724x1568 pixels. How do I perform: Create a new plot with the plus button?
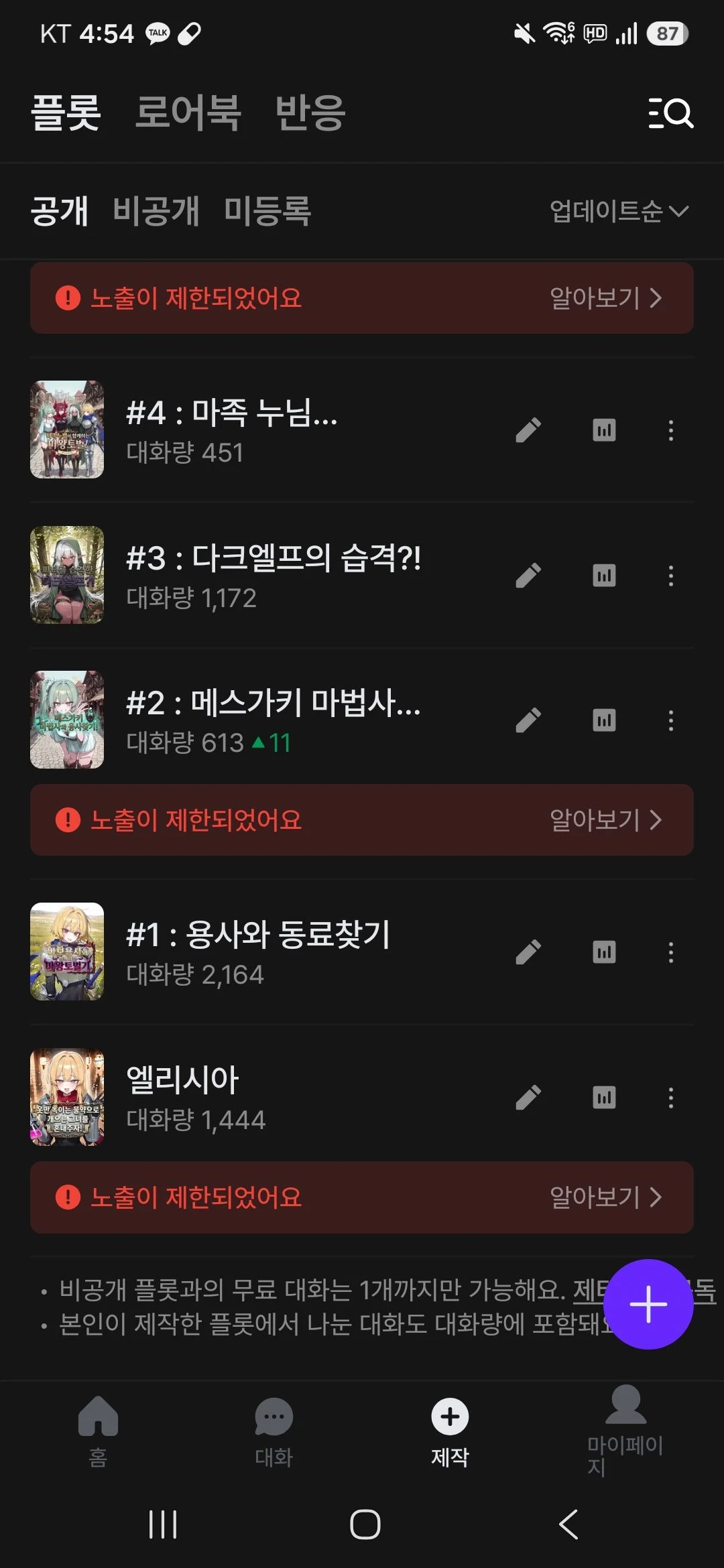click(648, 1304)
